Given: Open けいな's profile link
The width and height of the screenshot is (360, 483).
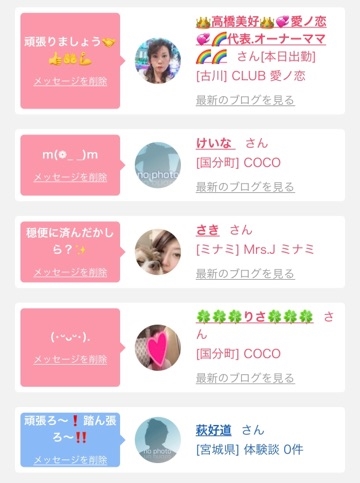Looking at the screenshot, I should tap(215, 143).
